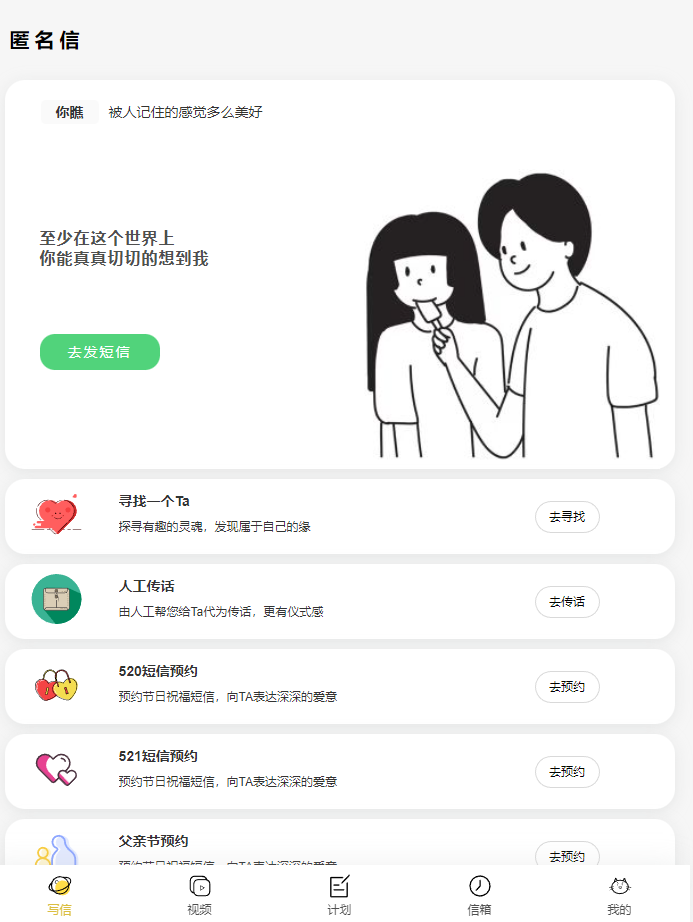Switch to the 视频 tab
This screenshot has width=693, height=922.
tap(200, 894)
